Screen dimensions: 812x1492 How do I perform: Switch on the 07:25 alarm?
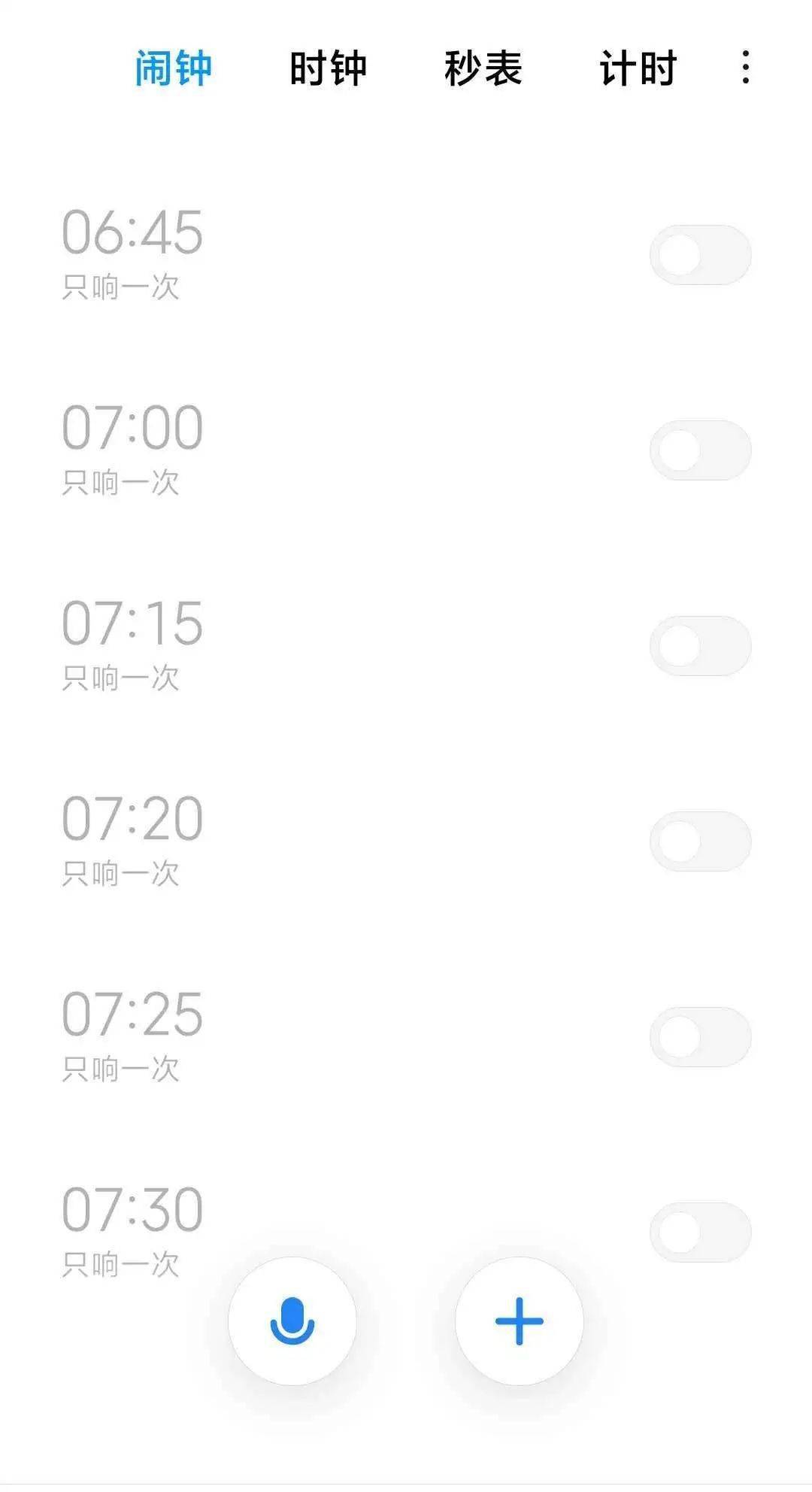tap(700, 1036)
